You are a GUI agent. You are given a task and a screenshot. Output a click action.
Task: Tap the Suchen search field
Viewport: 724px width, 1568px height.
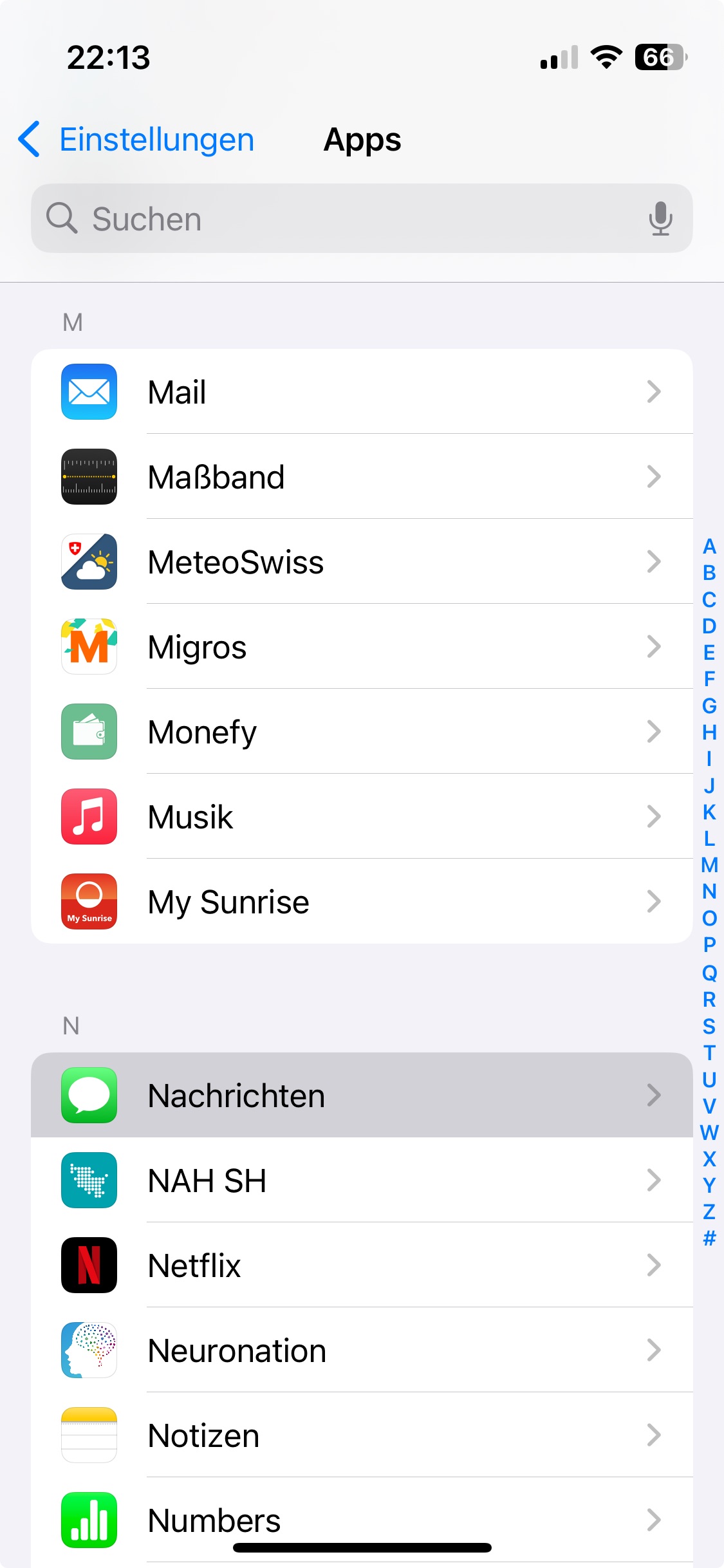coord(348,219)
